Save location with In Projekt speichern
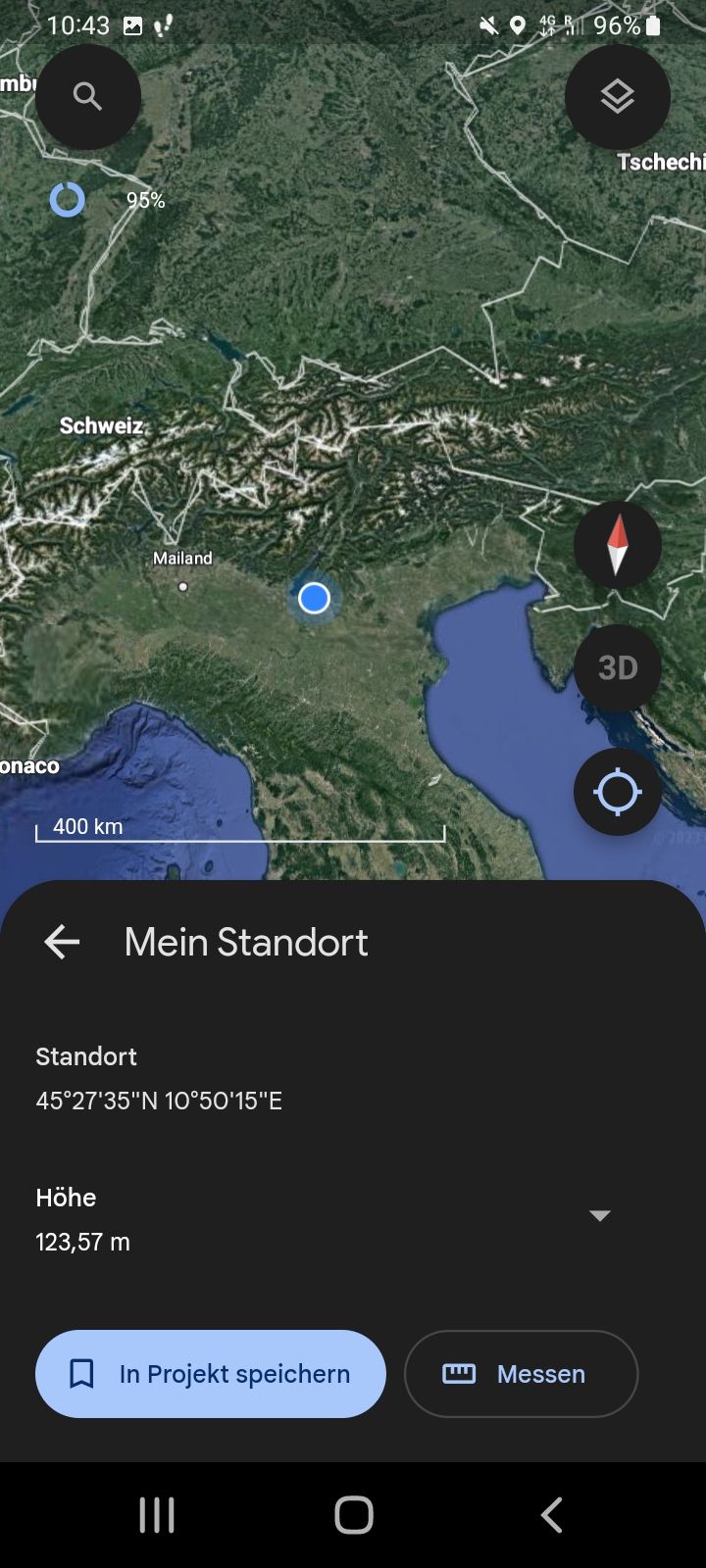 [211, 1374]
